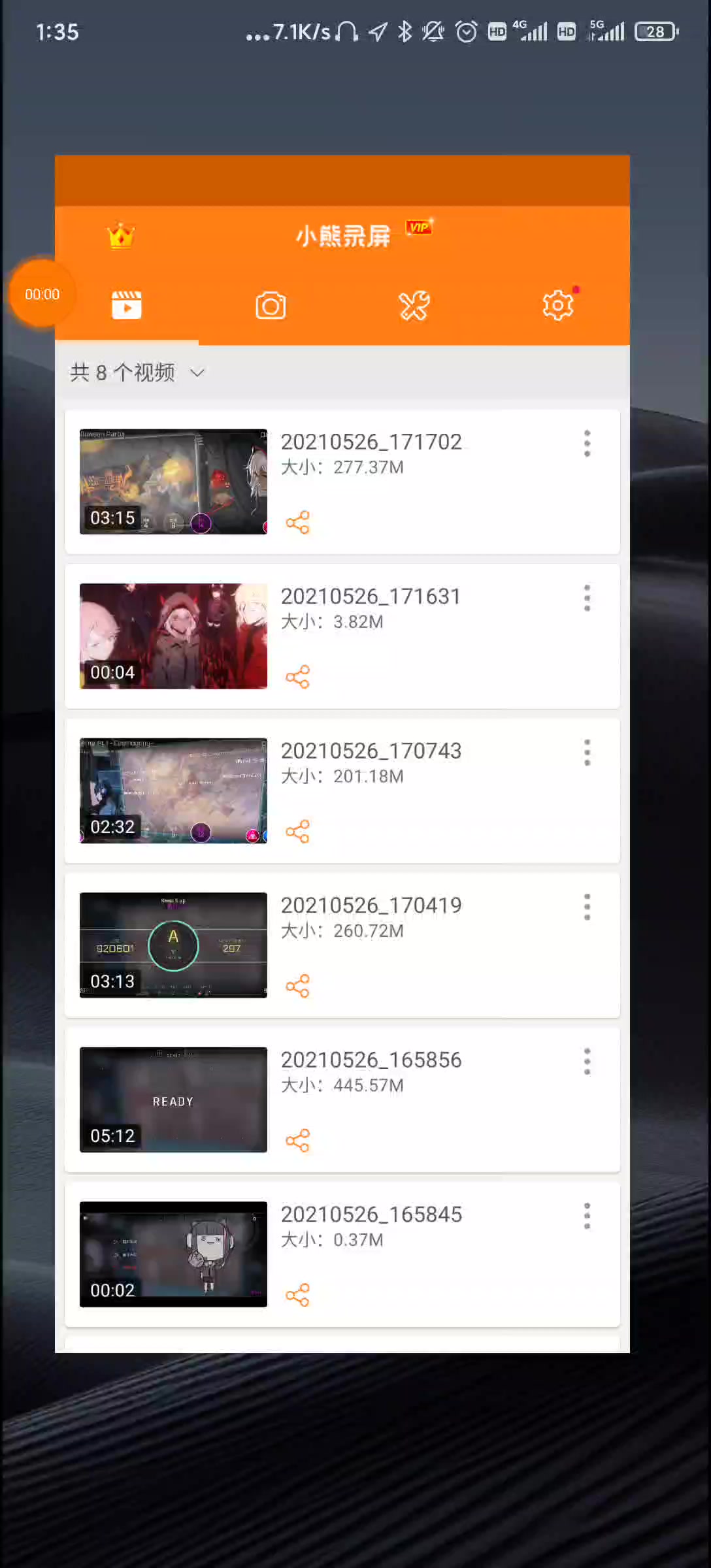Open more options for 20210526_165845

pyautogui.click(x=587, y=1216)
